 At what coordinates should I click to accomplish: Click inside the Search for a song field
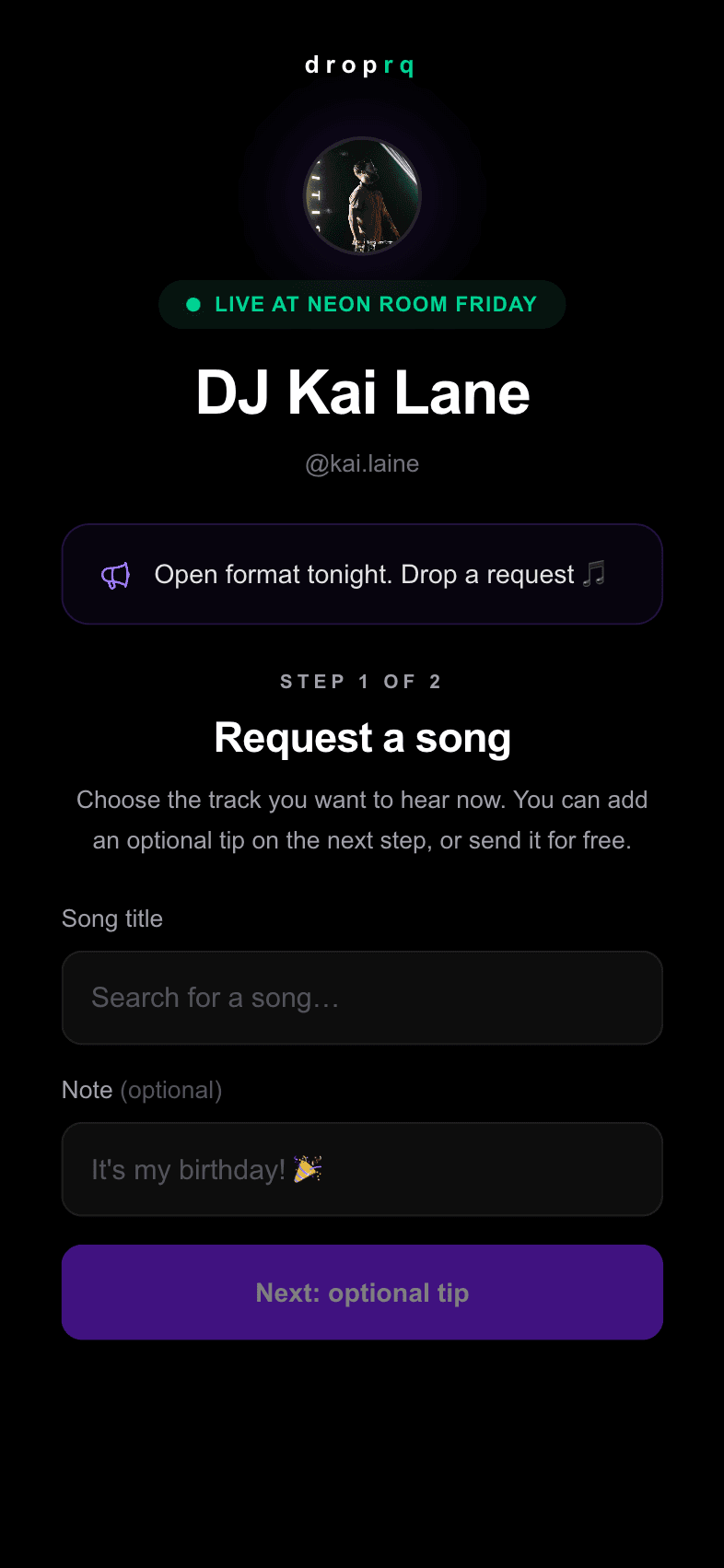[x=362, y=997]
